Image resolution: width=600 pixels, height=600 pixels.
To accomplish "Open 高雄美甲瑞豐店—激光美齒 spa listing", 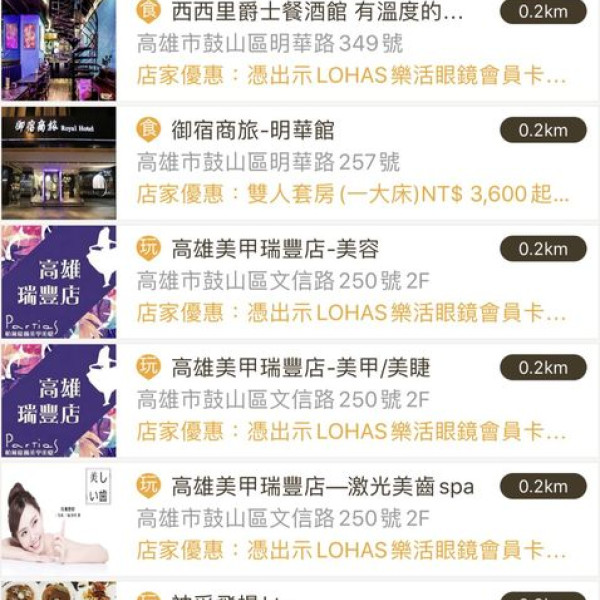I will [x=322, y=487].
